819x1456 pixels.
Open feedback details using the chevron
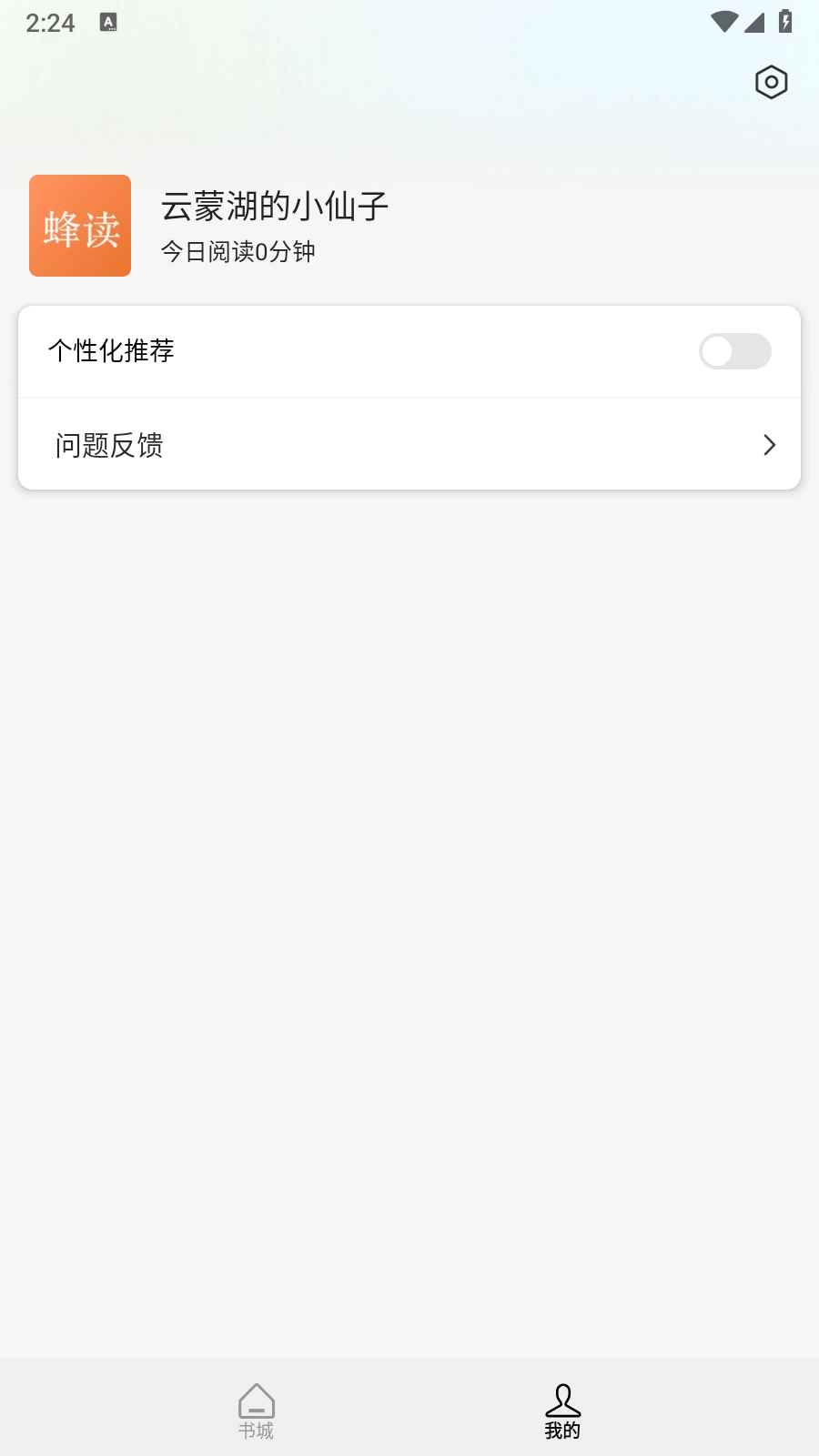769,445
